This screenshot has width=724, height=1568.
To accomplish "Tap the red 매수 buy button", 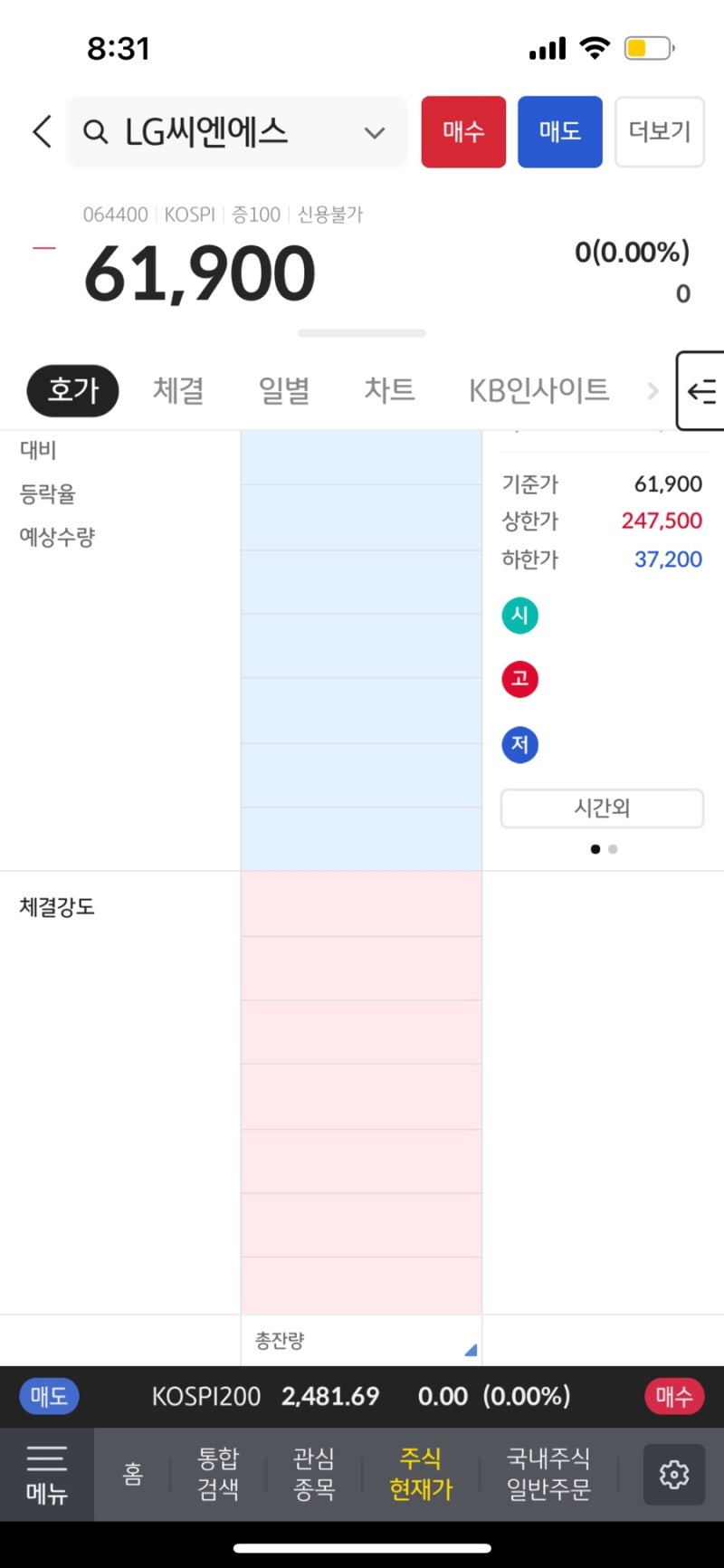I will 462,131.
